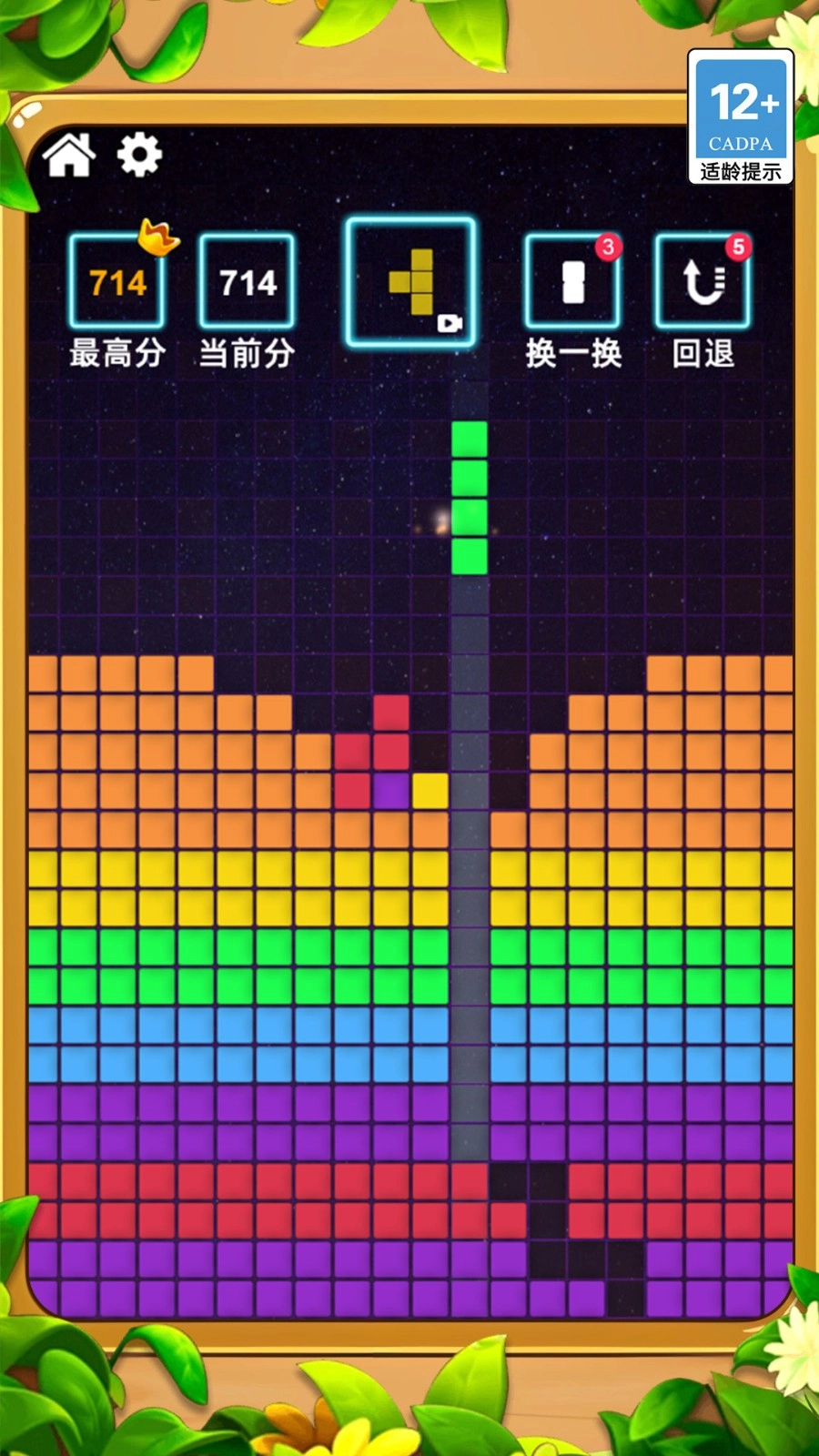This screenshot has height=1456, width=819.
Task: Click the home icon to exit the game
Action: click(x=71, y=154)
